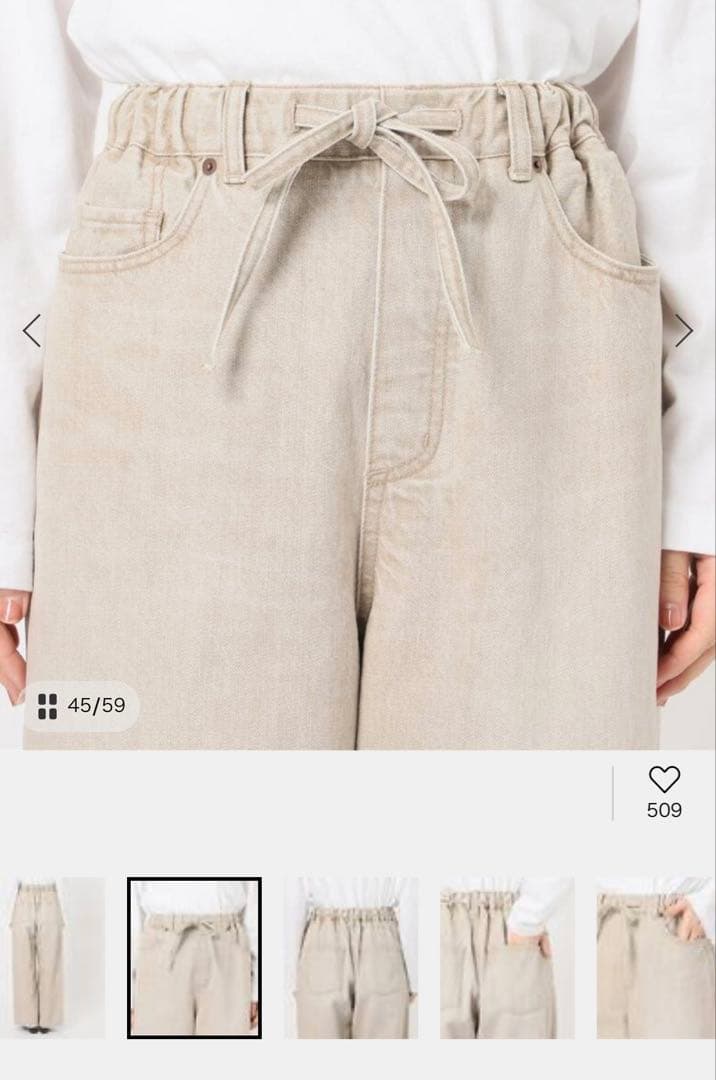The width and height of the screenshot is (716, 1080).
Task: Open the 45/59 image grid view
Action: [x=81, y=706]
